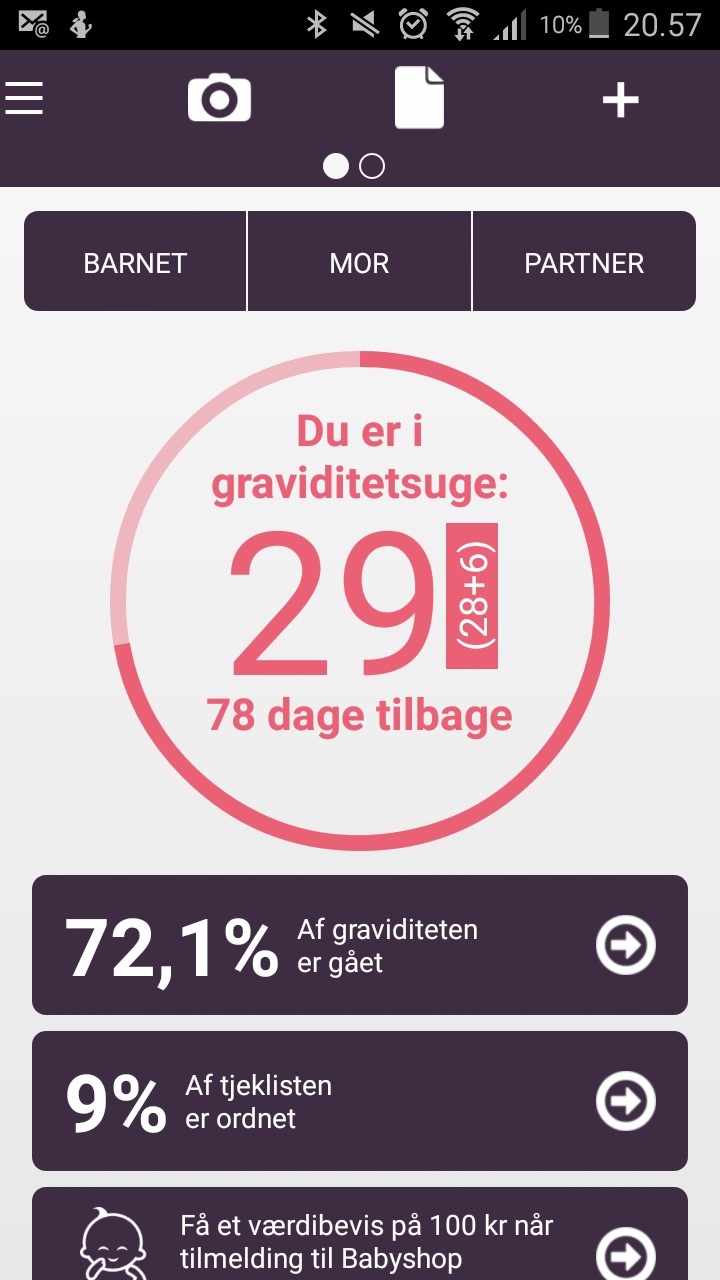Screen dimensions: 720x1280
Task: Switch to the BARNET tab
Action: coord(136,263)
